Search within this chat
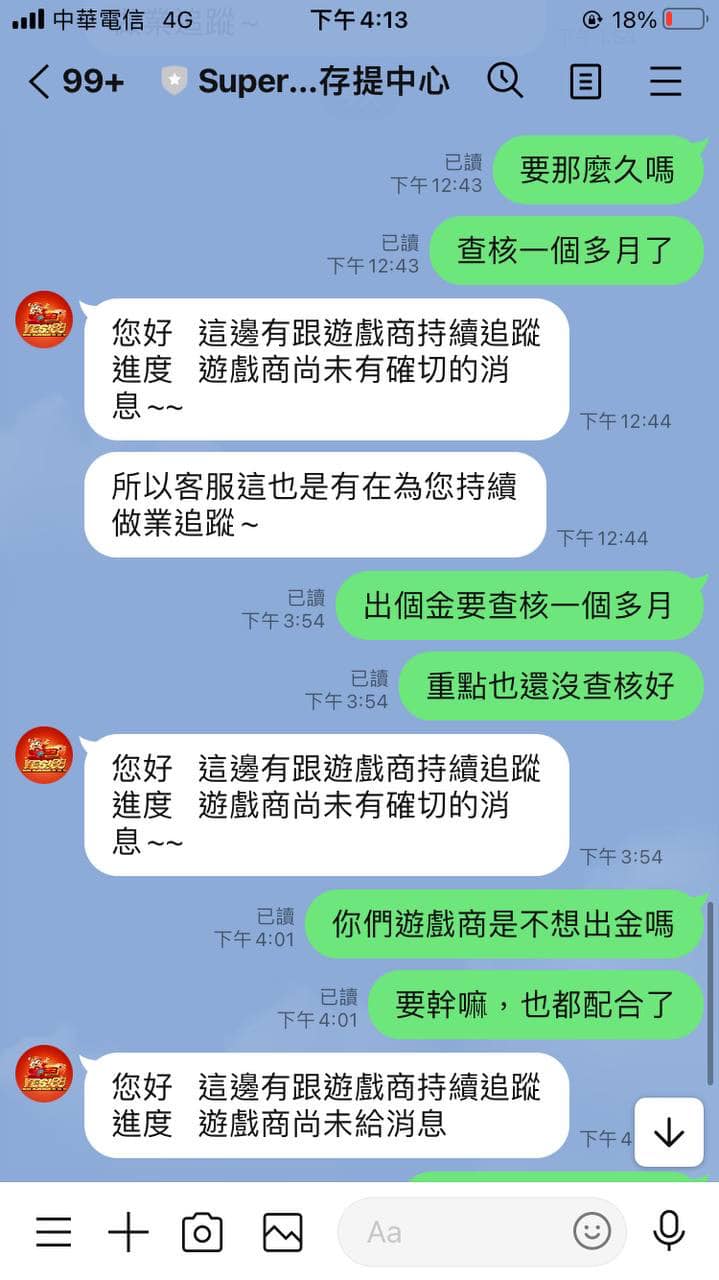The image size is (719, 1280). click(505, 81)
